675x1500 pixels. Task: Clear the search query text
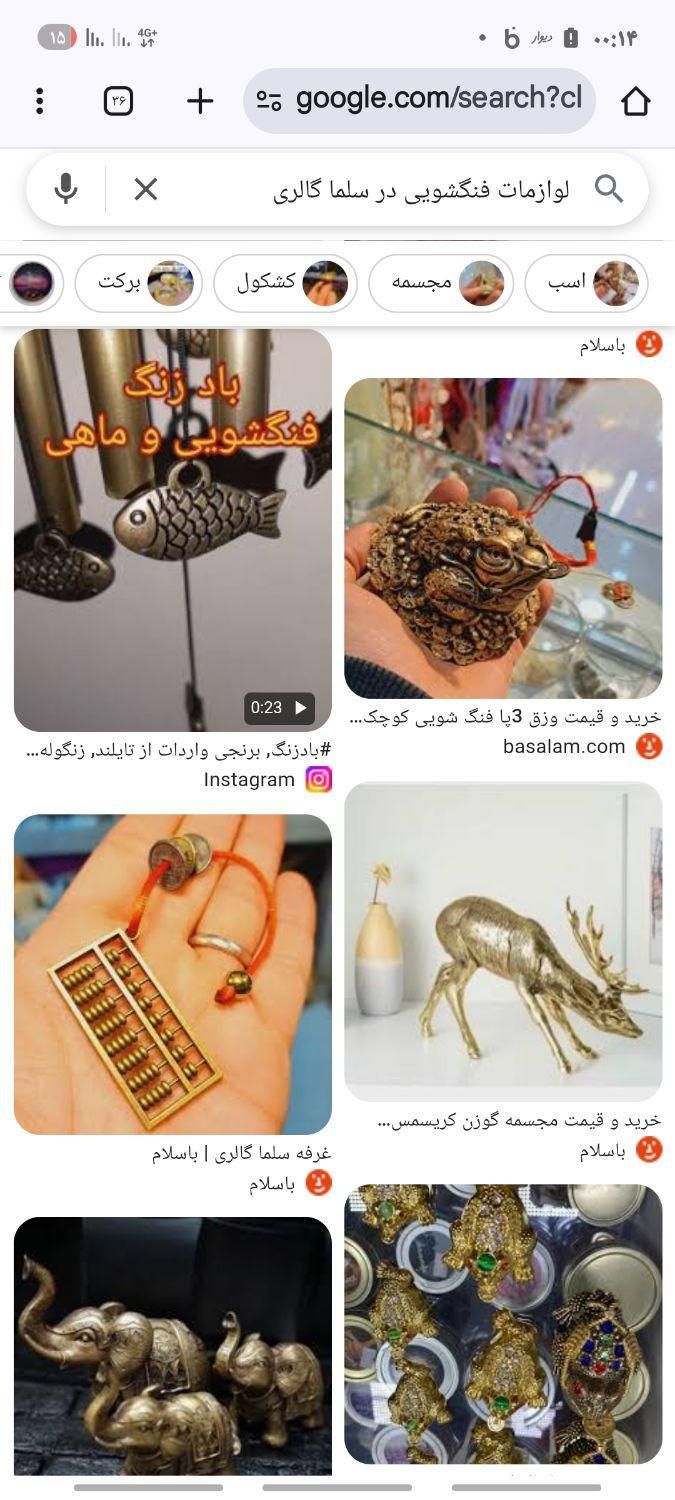click(146, 189)
